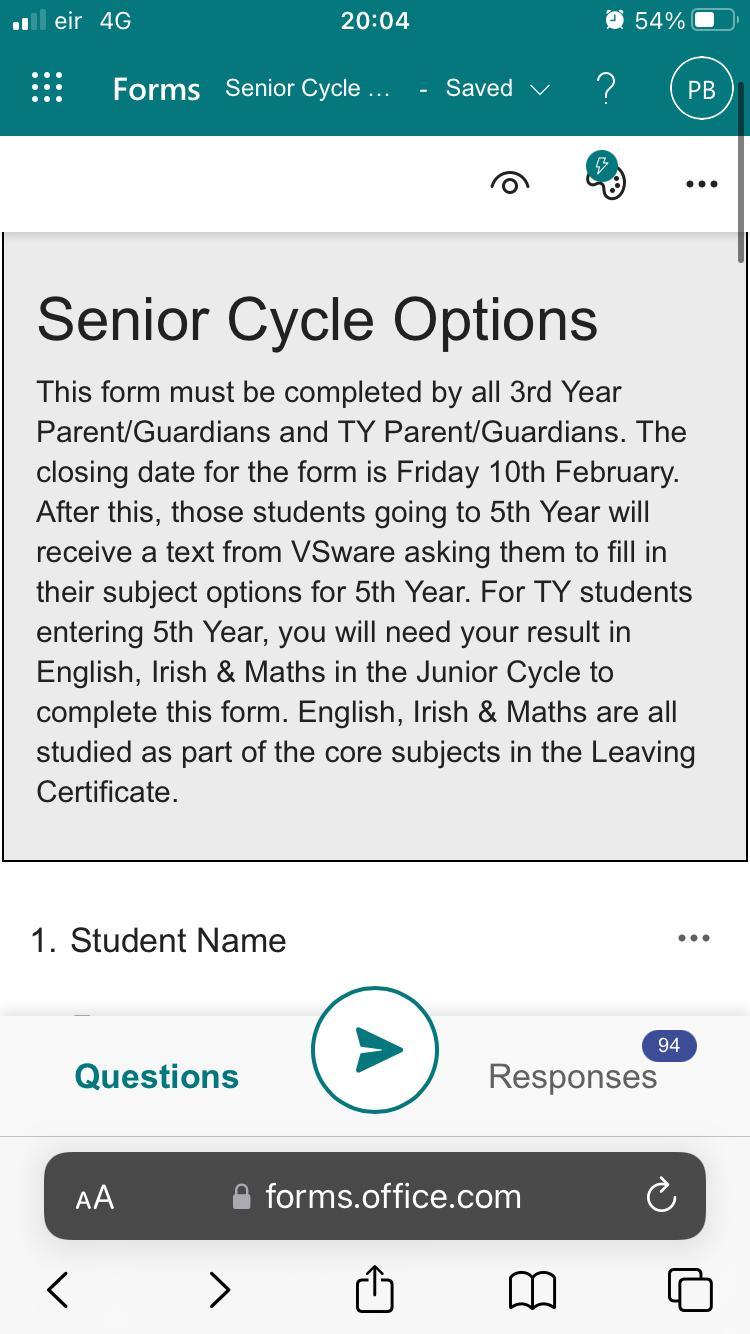Open the theme palette options
Image resolution: width=750 pixels, height=1334 pixels.
(x=604, y=180)
